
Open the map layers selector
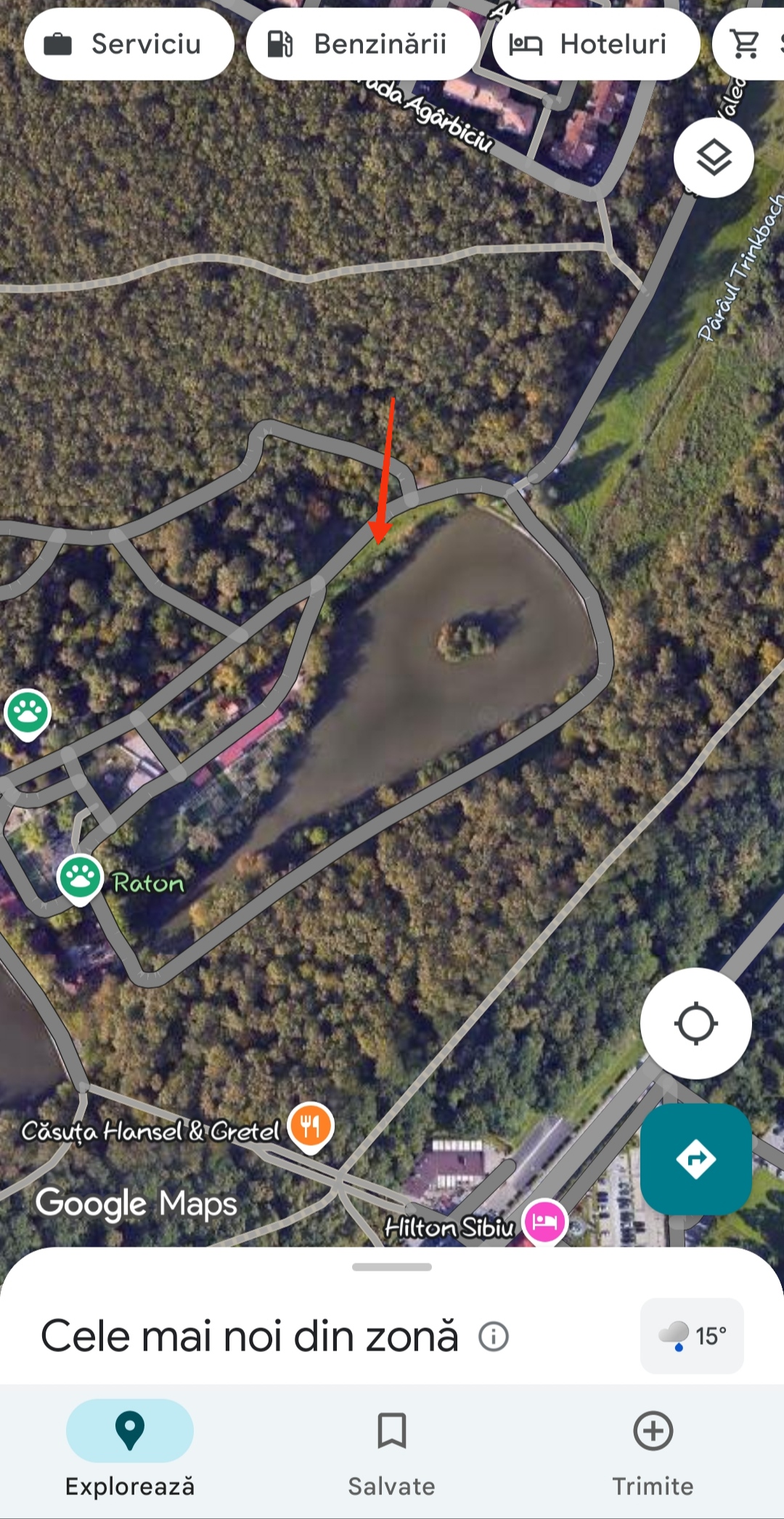point(714,158)
